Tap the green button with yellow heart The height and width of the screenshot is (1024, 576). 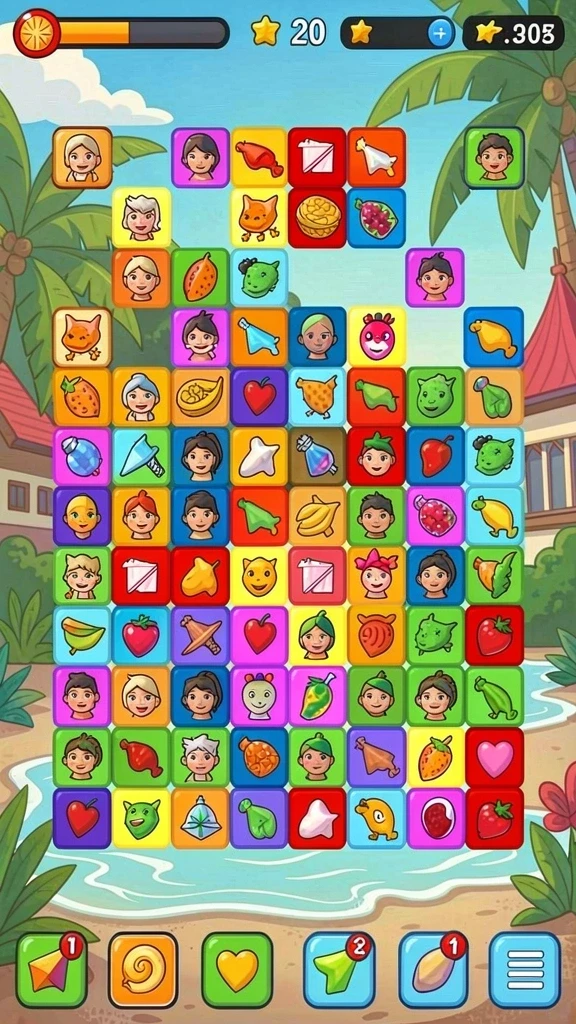[x=237, y=970]
